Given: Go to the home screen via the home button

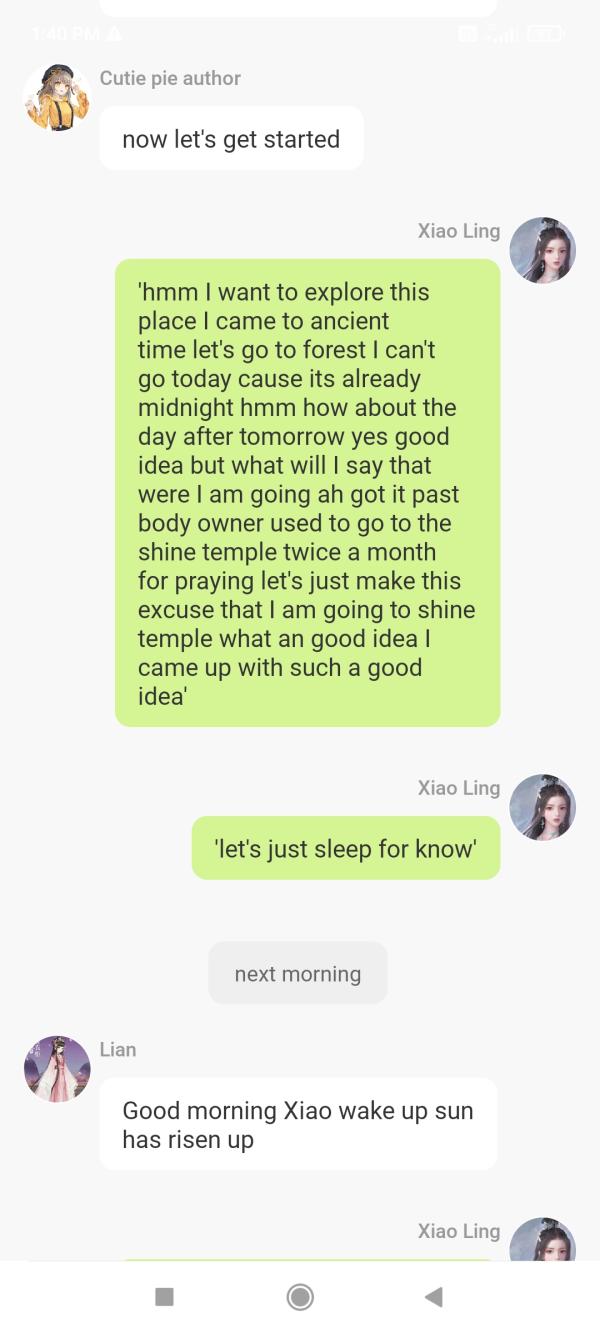Looking at the screenshot, I should pyautogui.click(x=300, y=1297).
